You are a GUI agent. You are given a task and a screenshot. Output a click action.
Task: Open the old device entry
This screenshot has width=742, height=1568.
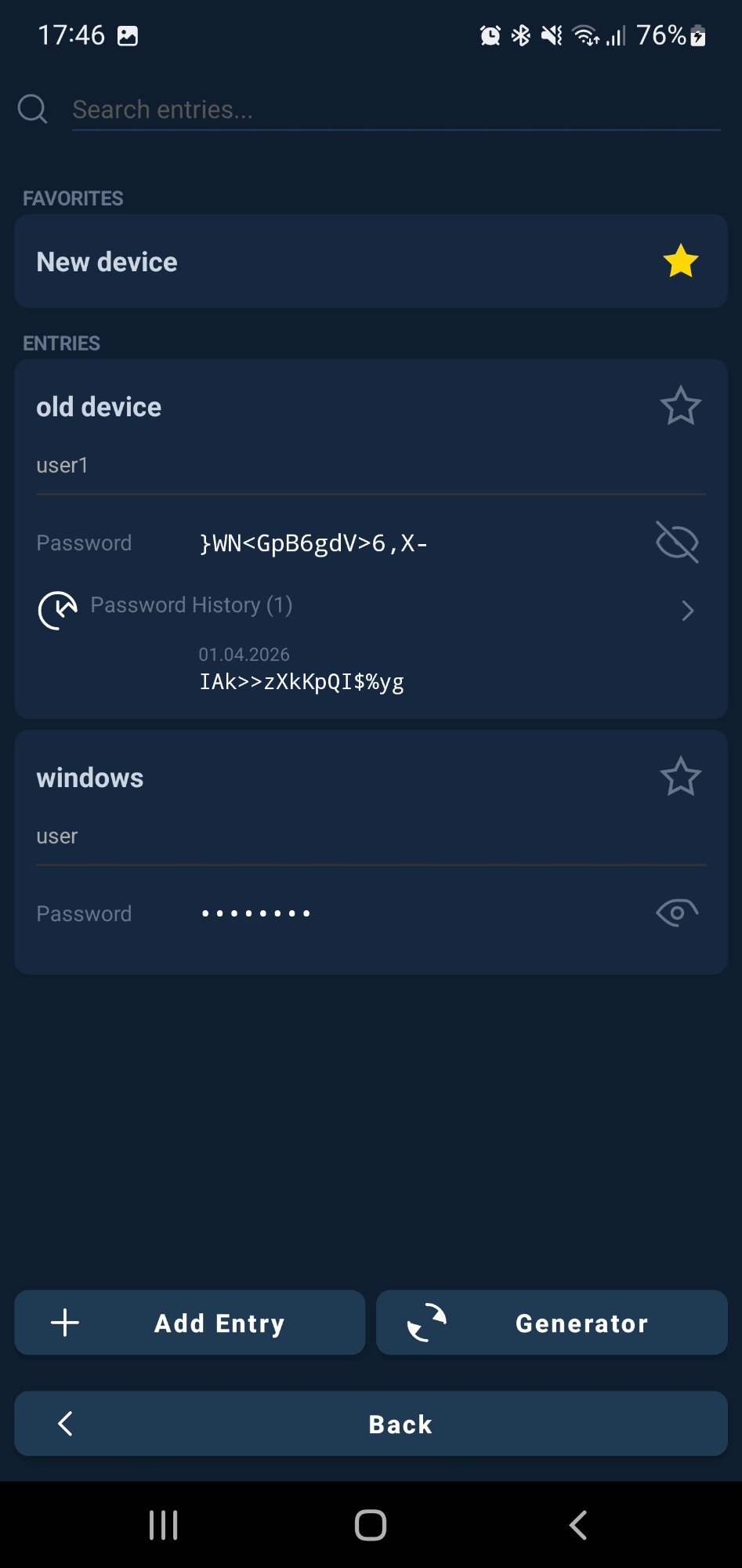click(x=99, y=406)
